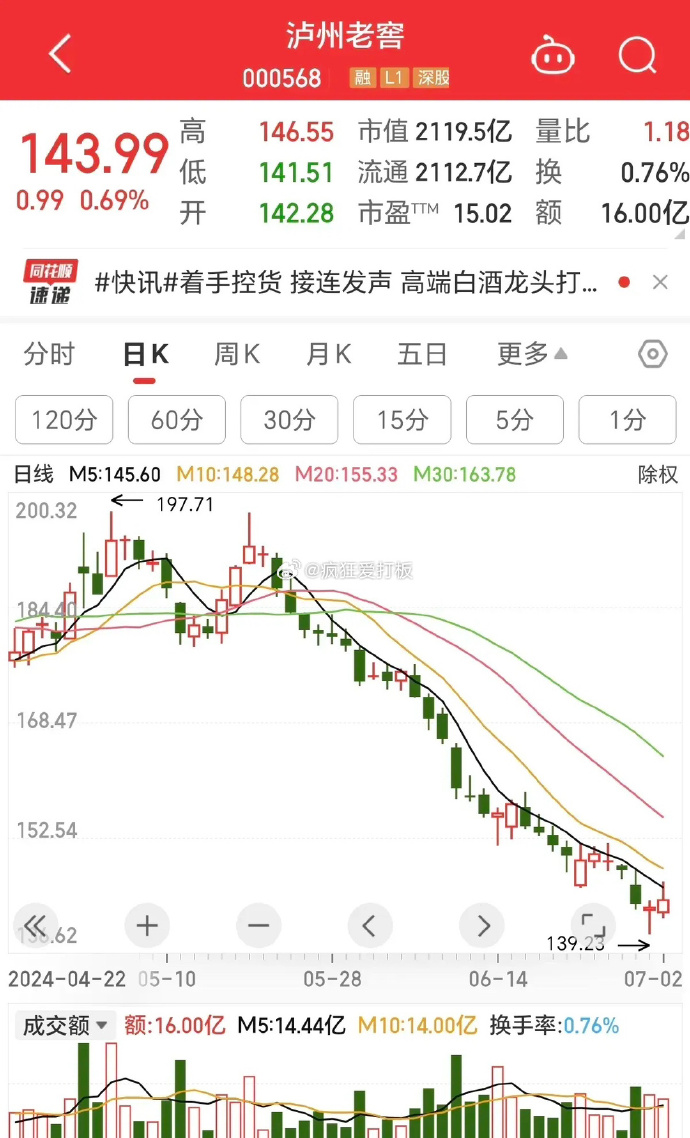This screenshot has height=1138, width=690.
Task: Select the 1分 interval
Action: coord(628,419)
